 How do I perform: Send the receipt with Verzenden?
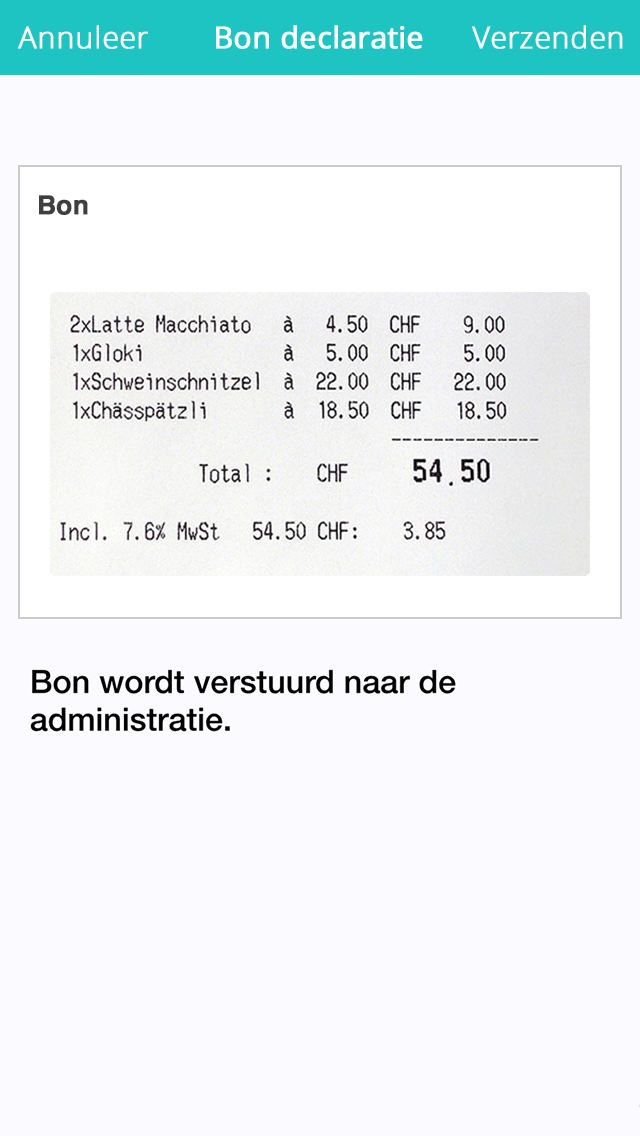click(547, 38)
